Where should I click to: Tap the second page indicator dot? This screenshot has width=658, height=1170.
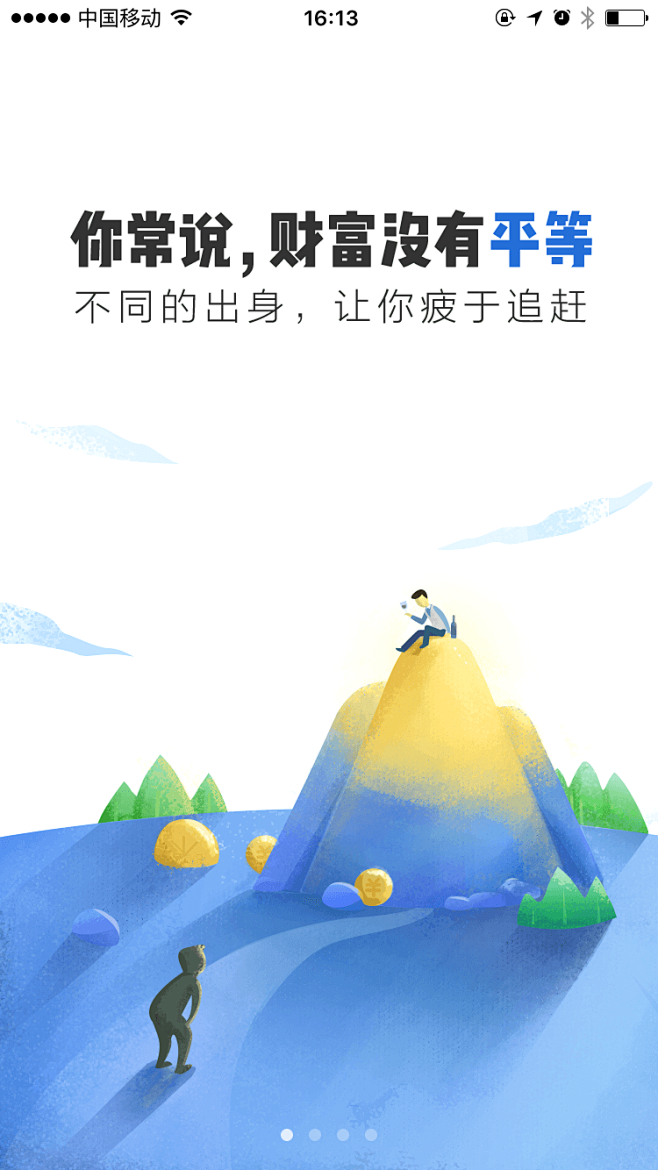click(315, 1135)
